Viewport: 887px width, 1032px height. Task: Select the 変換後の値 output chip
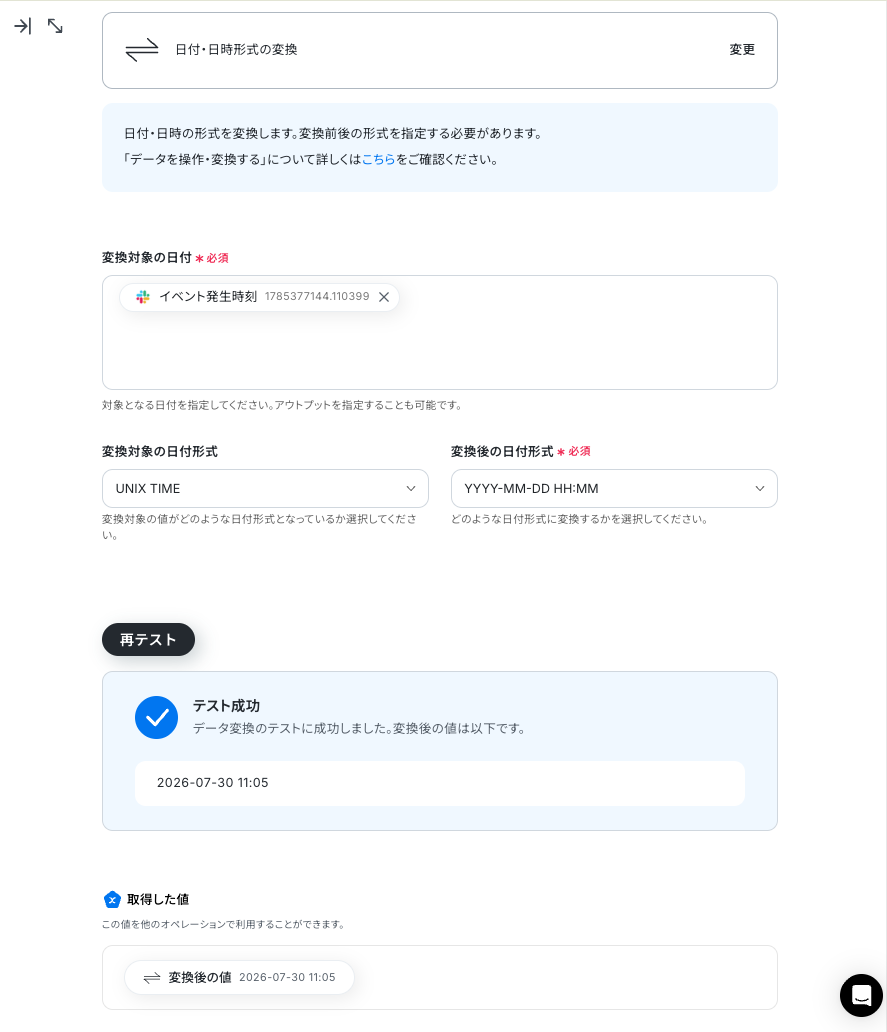pos(240,977)
